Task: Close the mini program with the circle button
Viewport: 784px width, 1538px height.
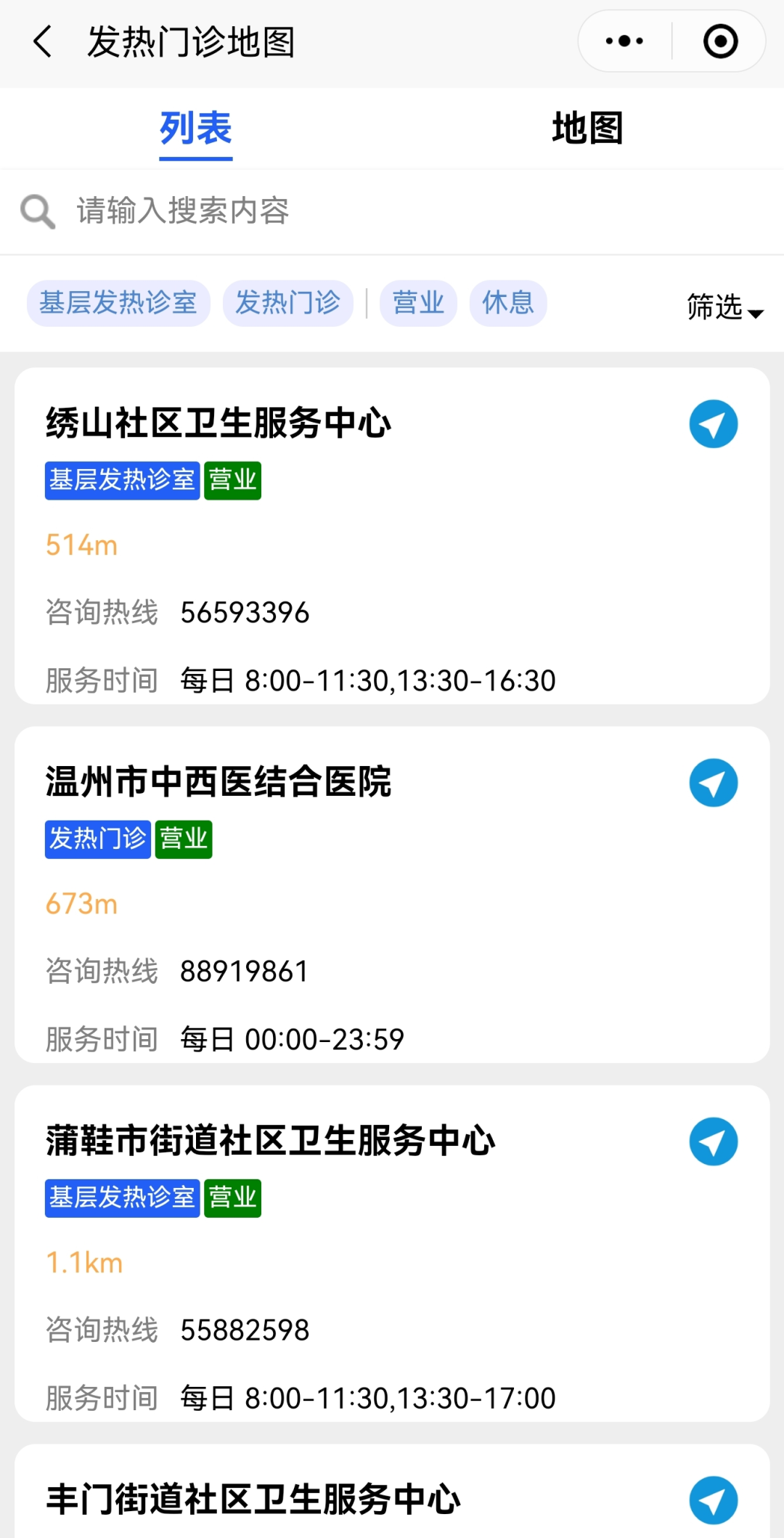Action: (720, 41)
